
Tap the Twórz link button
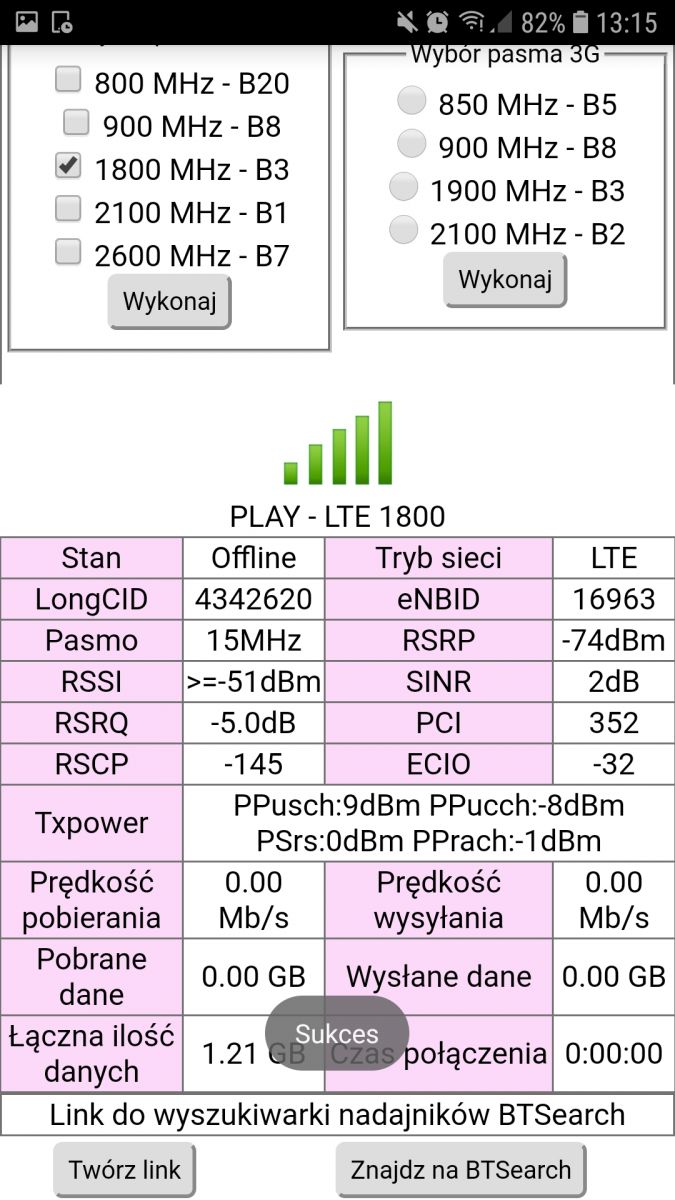coord(124,1170)
